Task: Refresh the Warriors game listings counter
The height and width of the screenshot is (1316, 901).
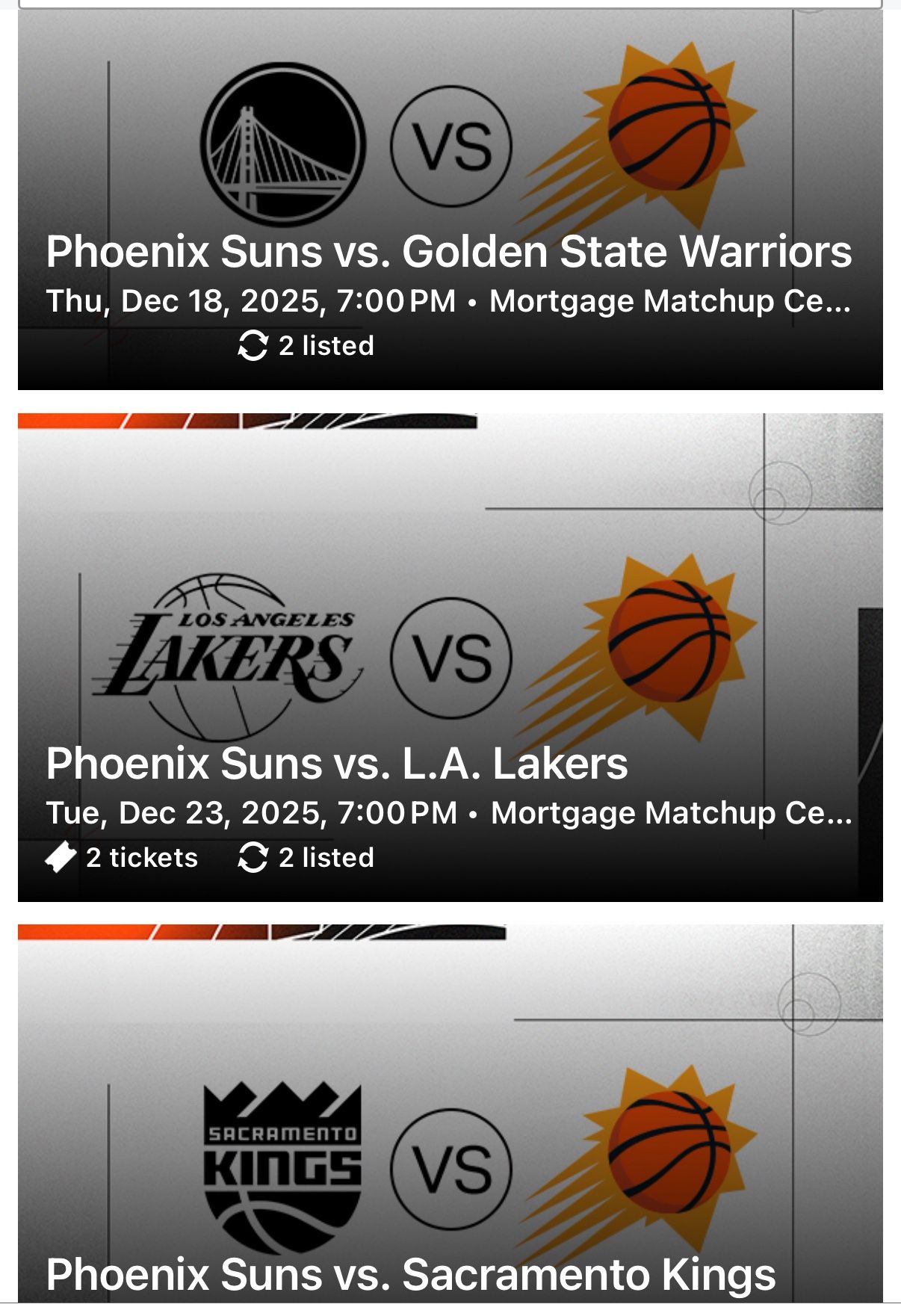Action: (252, 345)
